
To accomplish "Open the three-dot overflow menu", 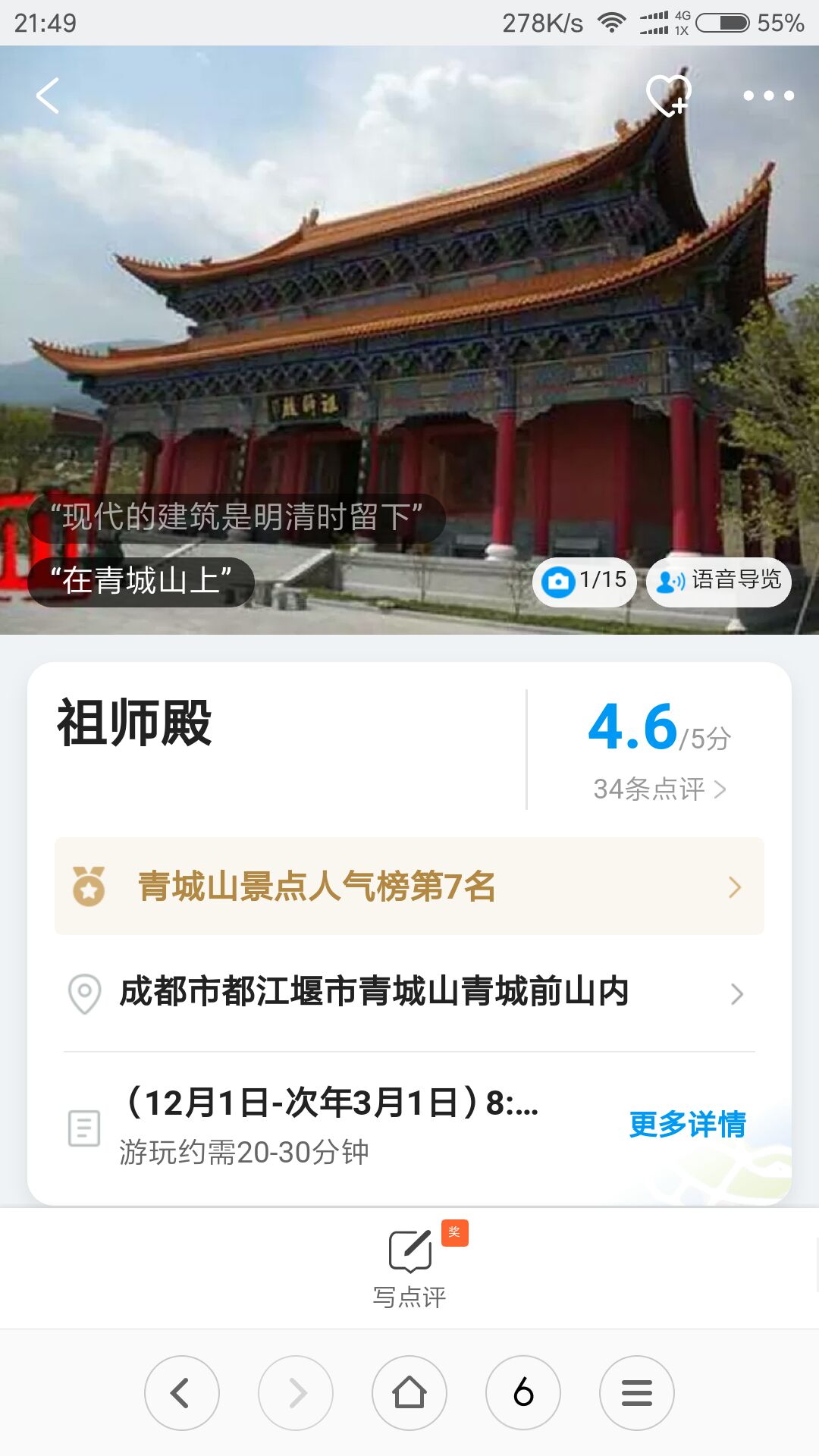I will [x=768, y=96].
